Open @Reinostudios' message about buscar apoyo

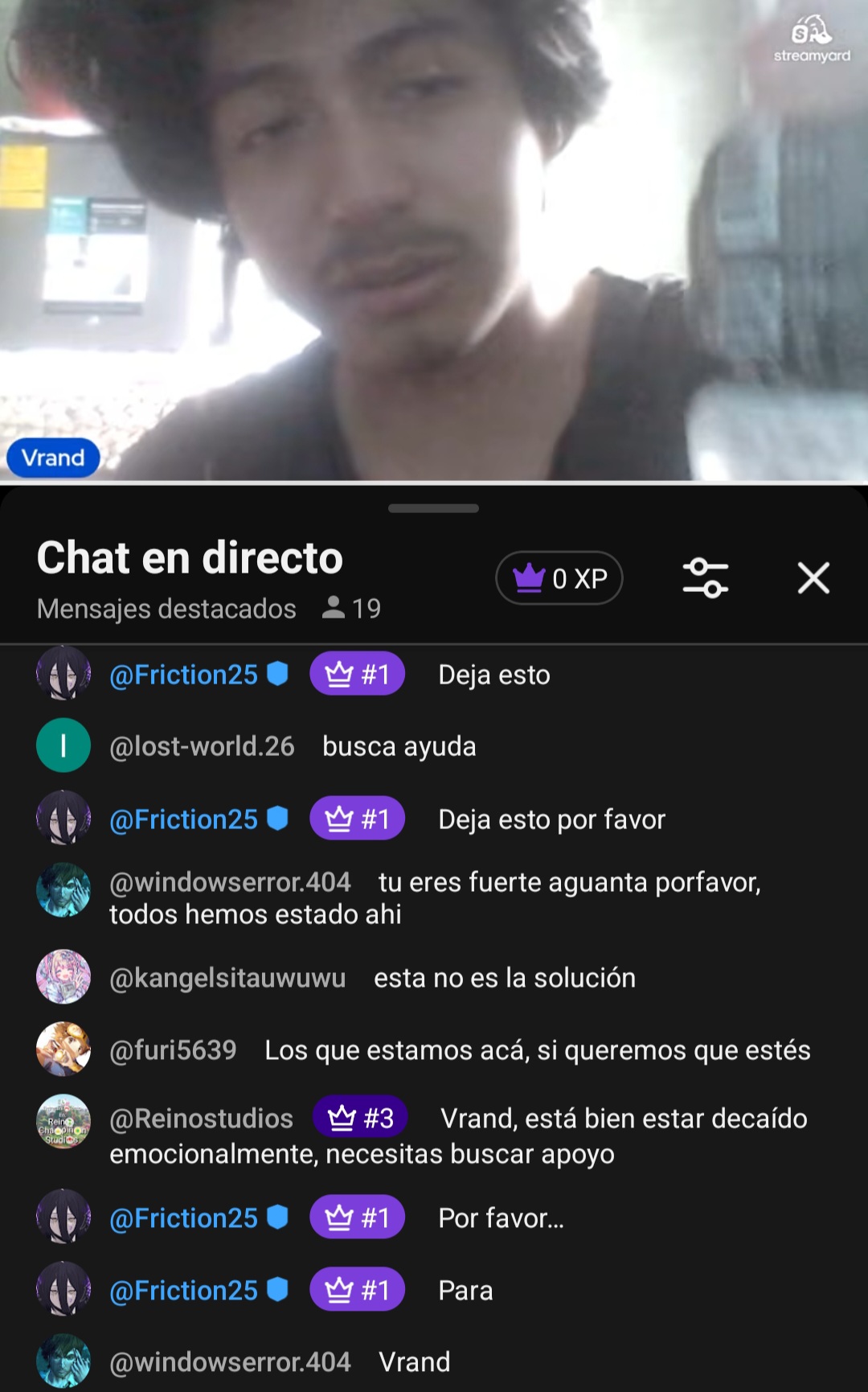[434, 1135]
